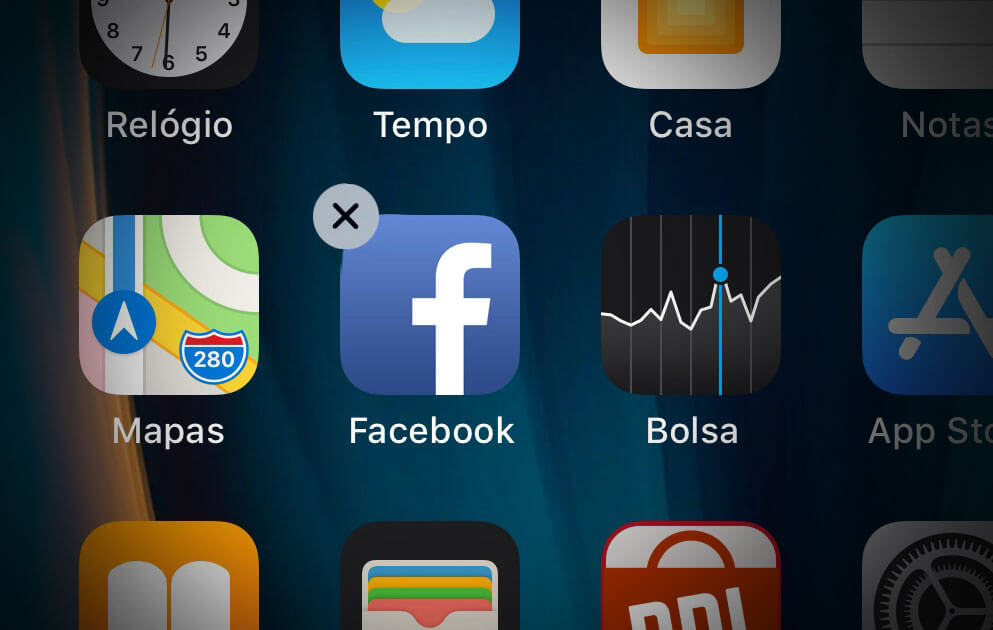This screenshot has width=993, height=630.
Task: Open the Settings gear app
Action: click(928, 578)
